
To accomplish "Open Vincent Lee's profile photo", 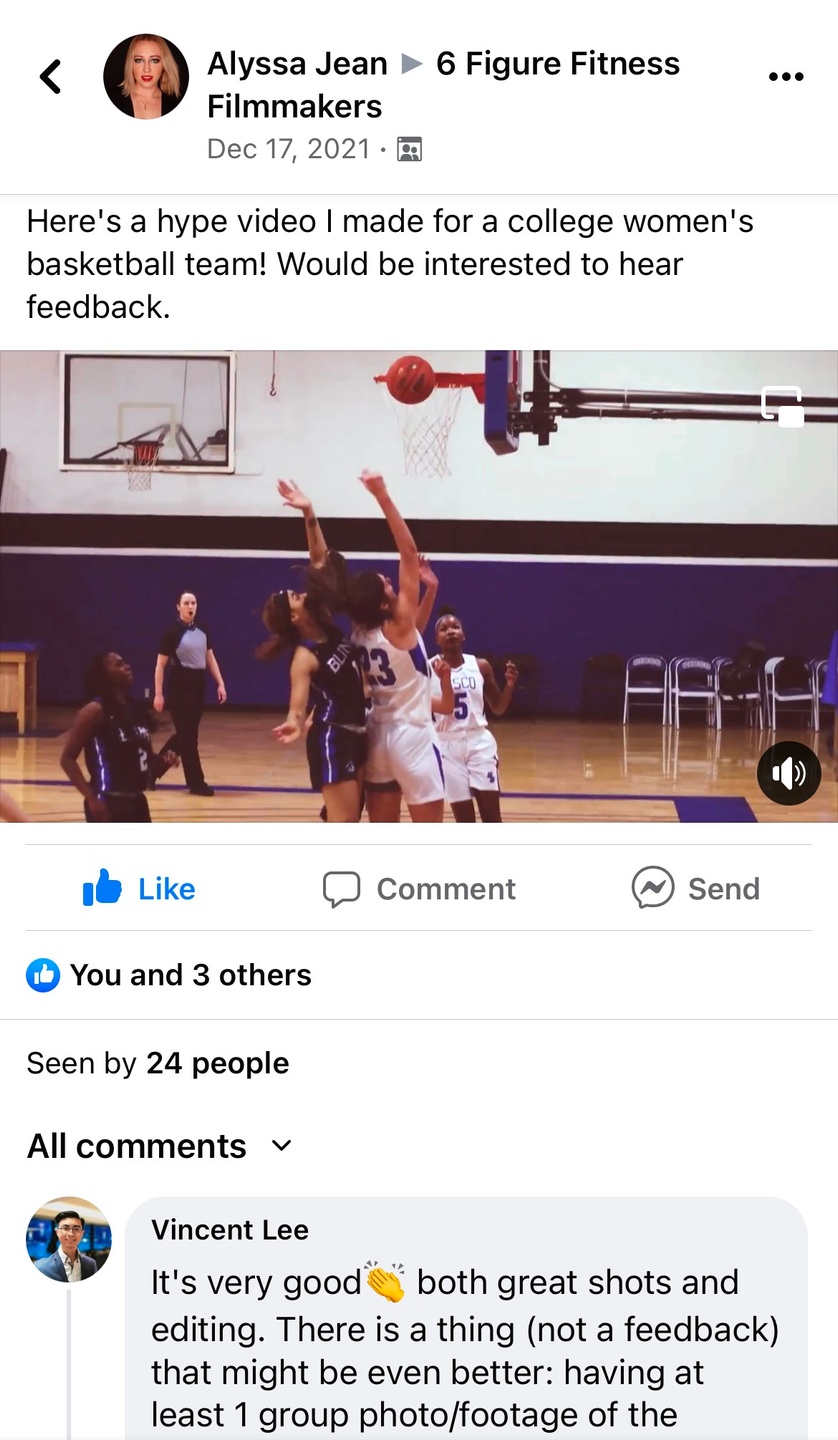I will coord(69,1240).
